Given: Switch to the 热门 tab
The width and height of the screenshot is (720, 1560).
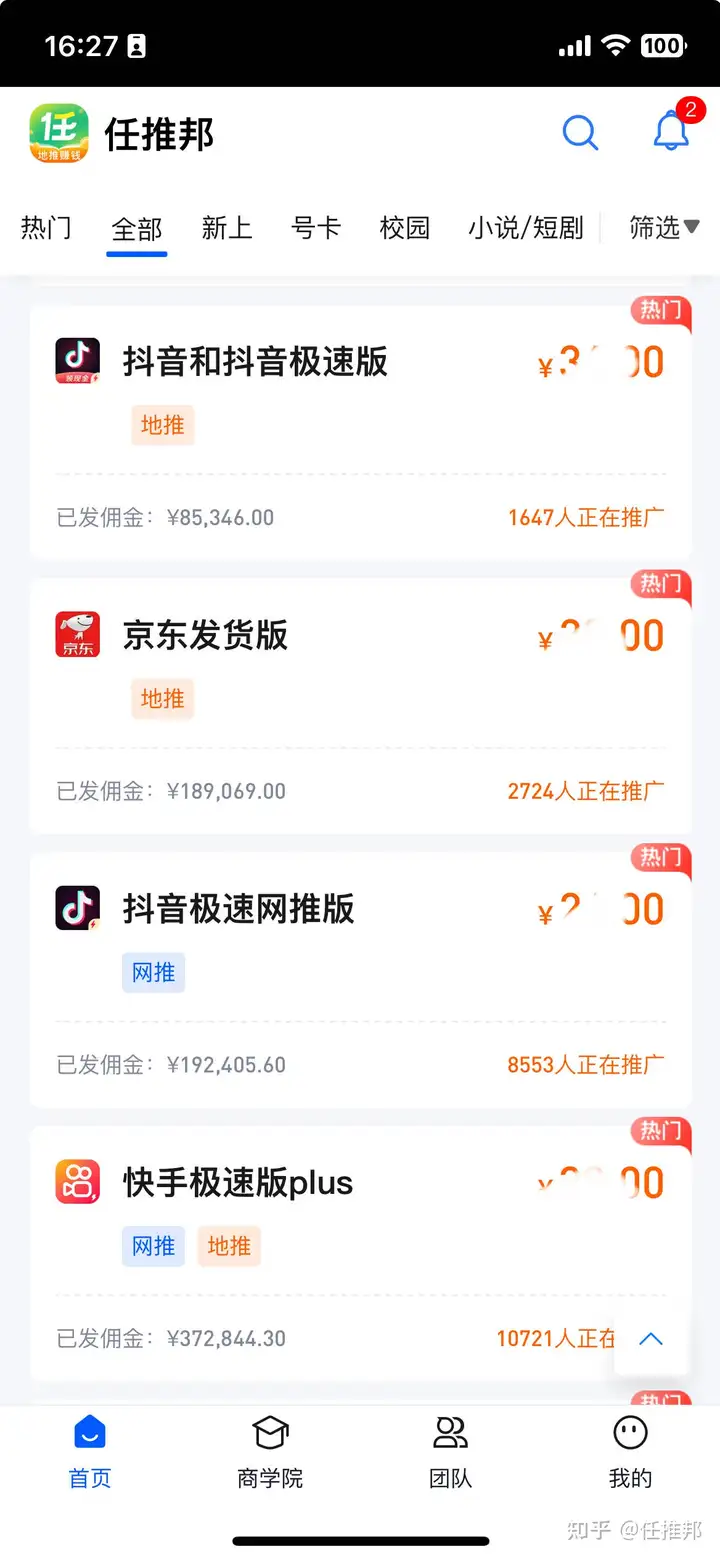Looking at the screenshot, I should pos(46,228).
